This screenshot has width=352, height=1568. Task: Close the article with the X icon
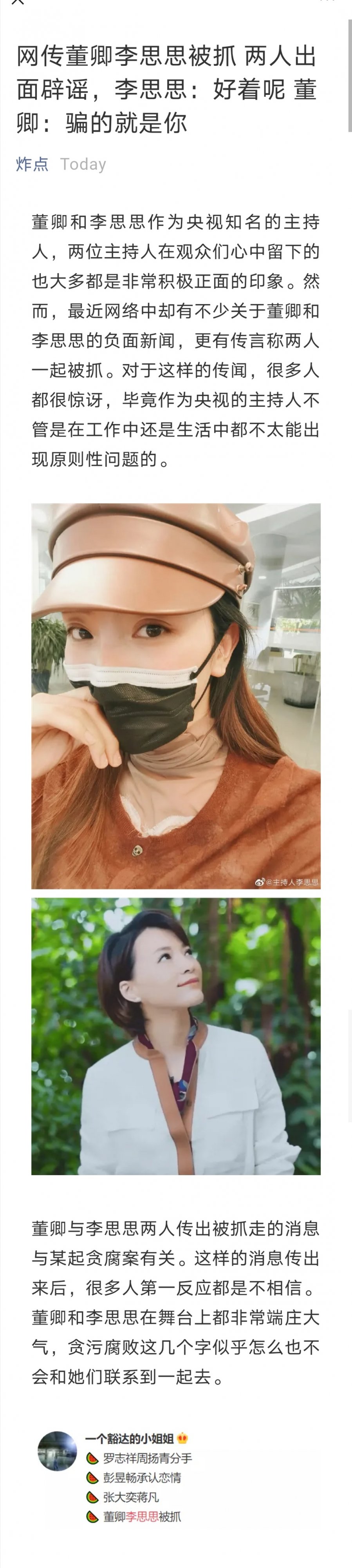(18, 2)
